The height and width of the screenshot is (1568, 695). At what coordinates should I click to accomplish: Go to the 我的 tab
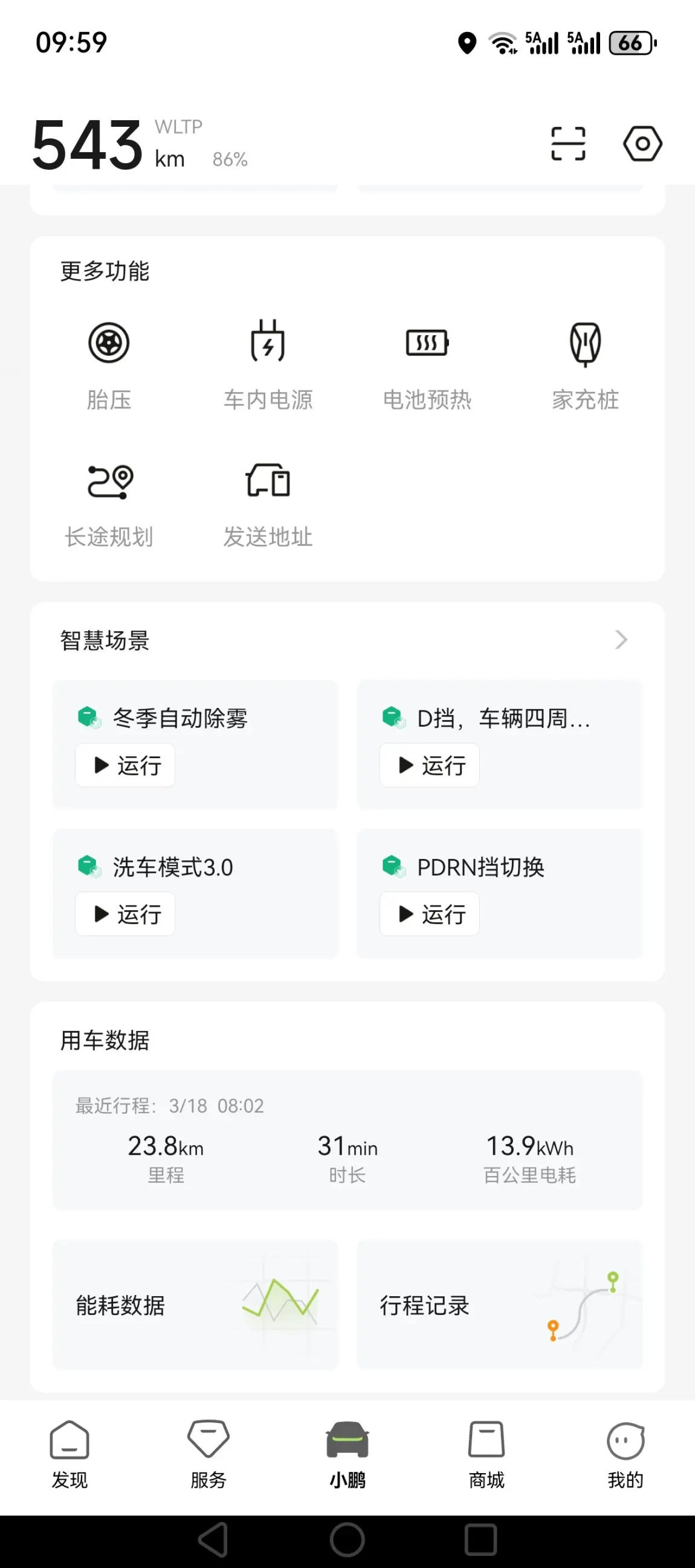[x=625, y=1456]
